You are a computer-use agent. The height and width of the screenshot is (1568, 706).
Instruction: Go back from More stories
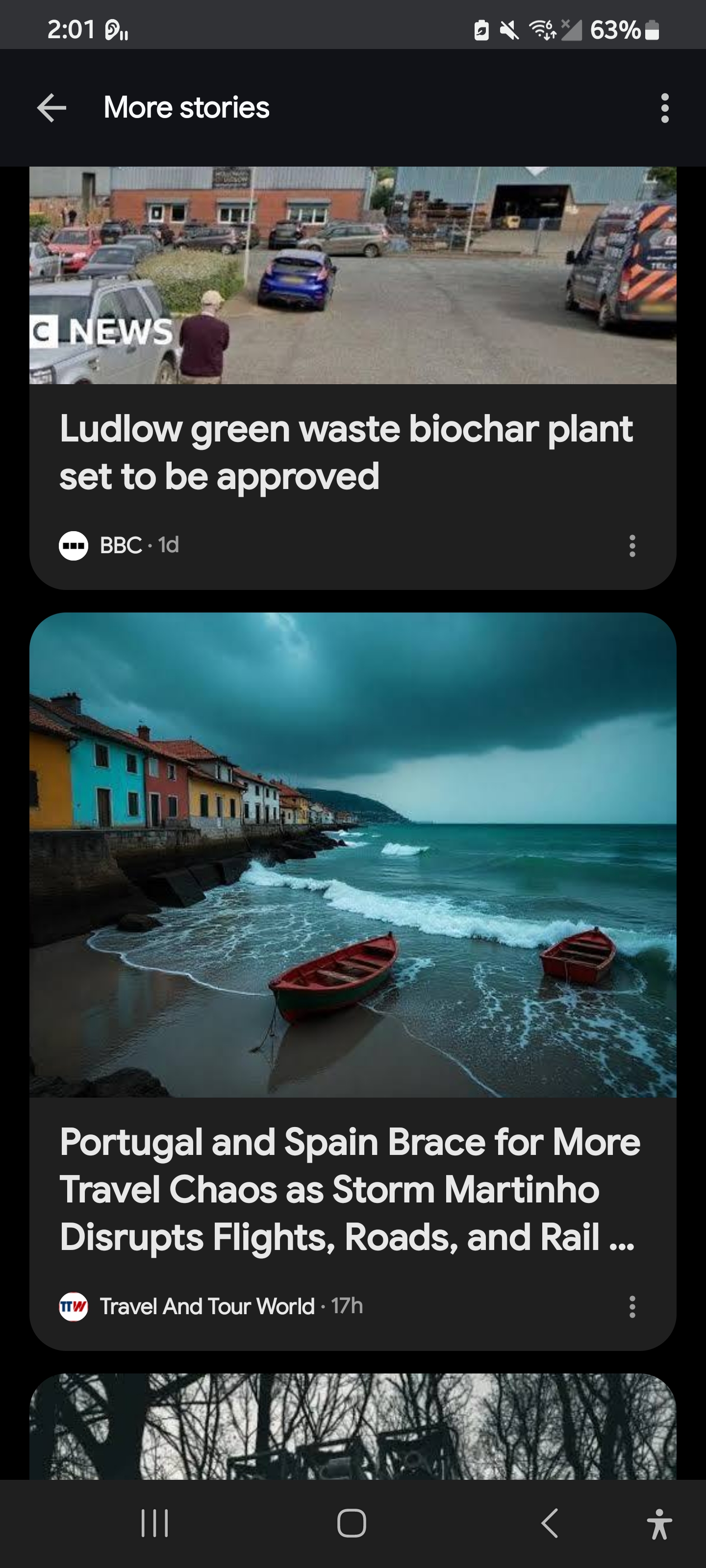click(x=52, y=108)
